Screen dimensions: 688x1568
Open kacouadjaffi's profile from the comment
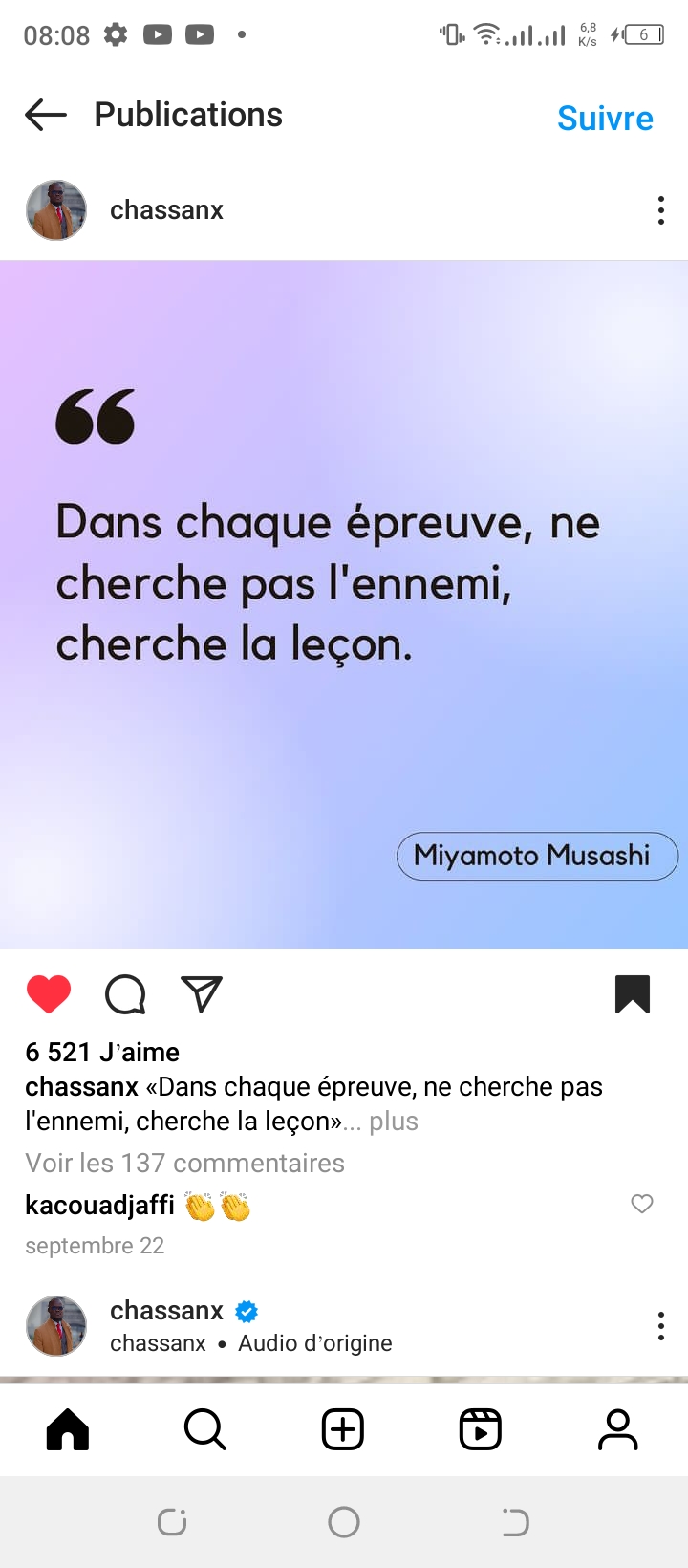[x=99, y=1205]
